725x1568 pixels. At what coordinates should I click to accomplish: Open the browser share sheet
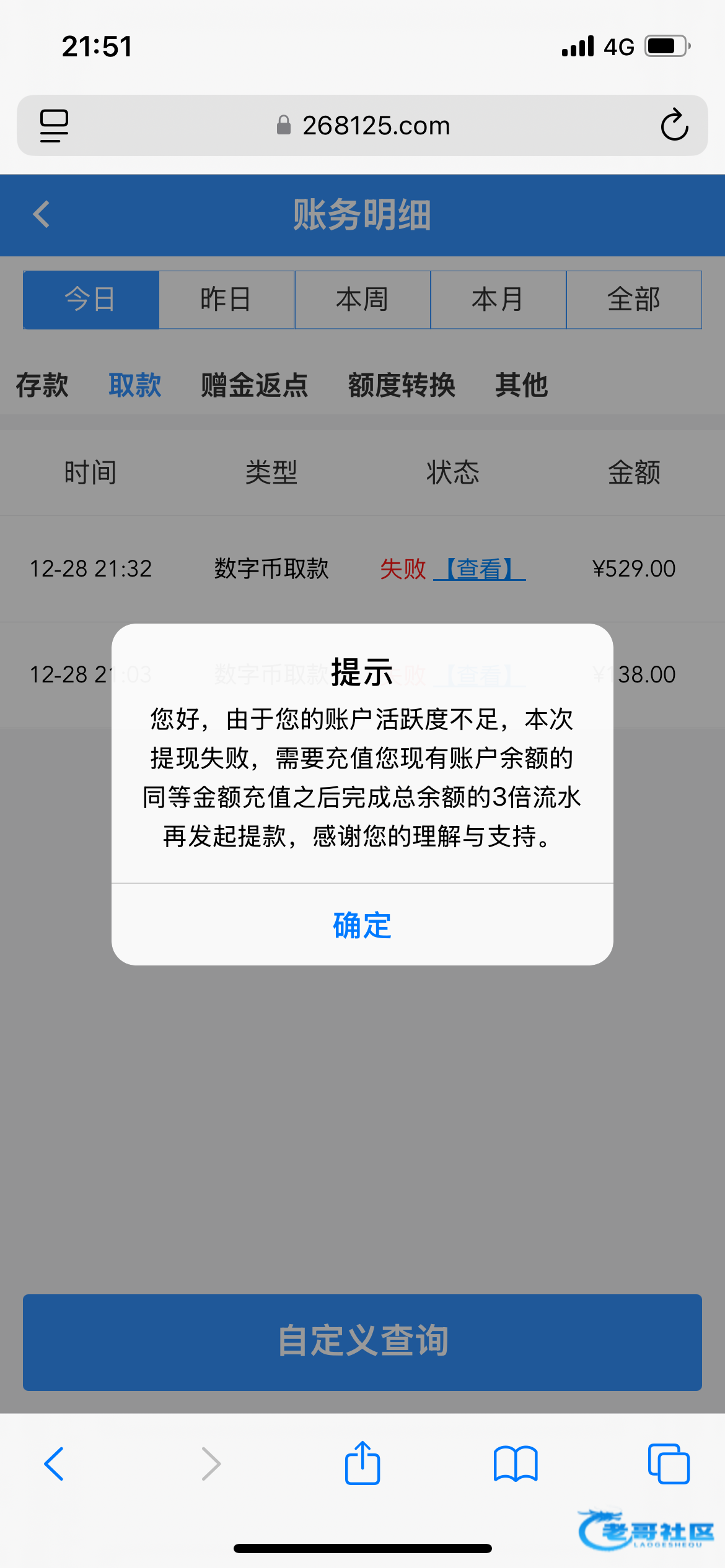click(x=362, y=1463)
